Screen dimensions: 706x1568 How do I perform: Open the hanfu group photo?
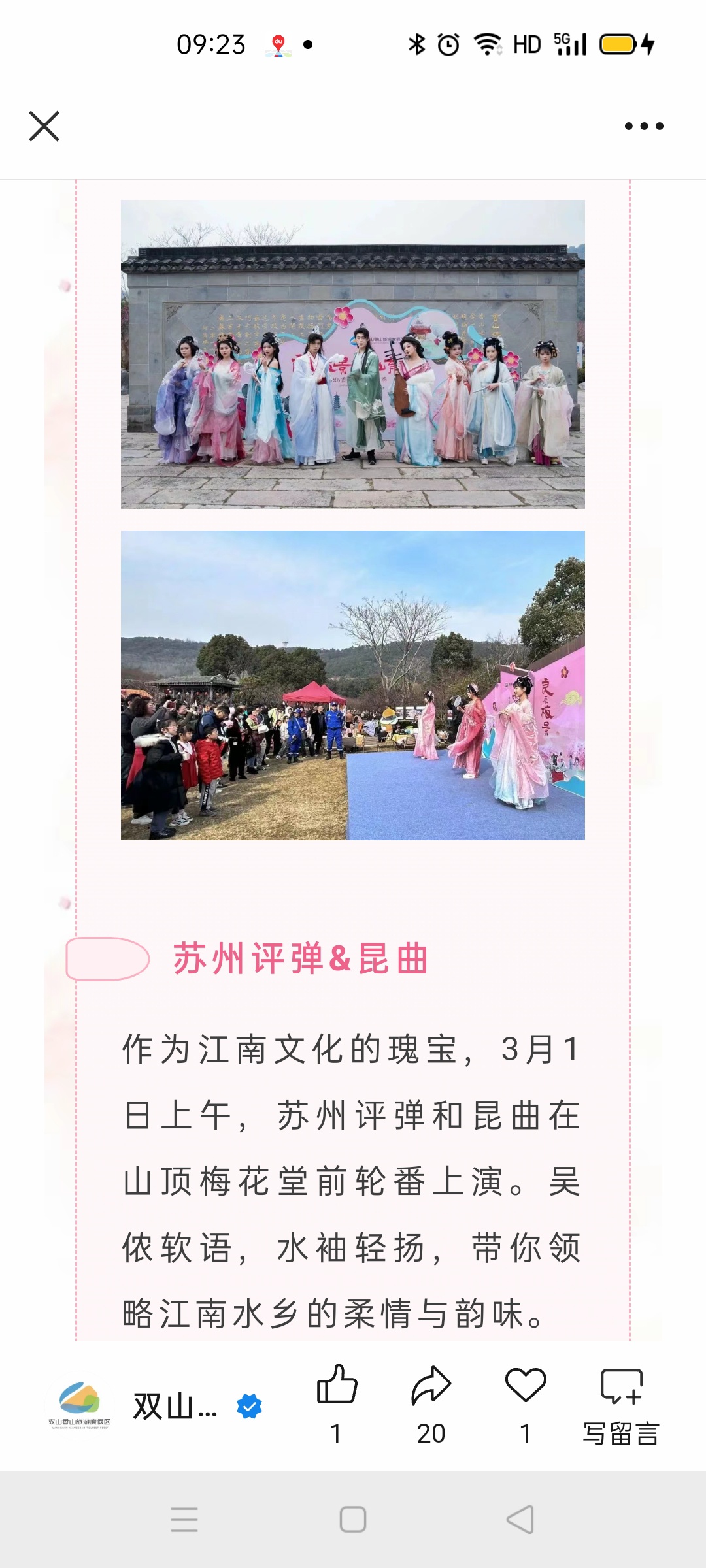coord(353,354)
